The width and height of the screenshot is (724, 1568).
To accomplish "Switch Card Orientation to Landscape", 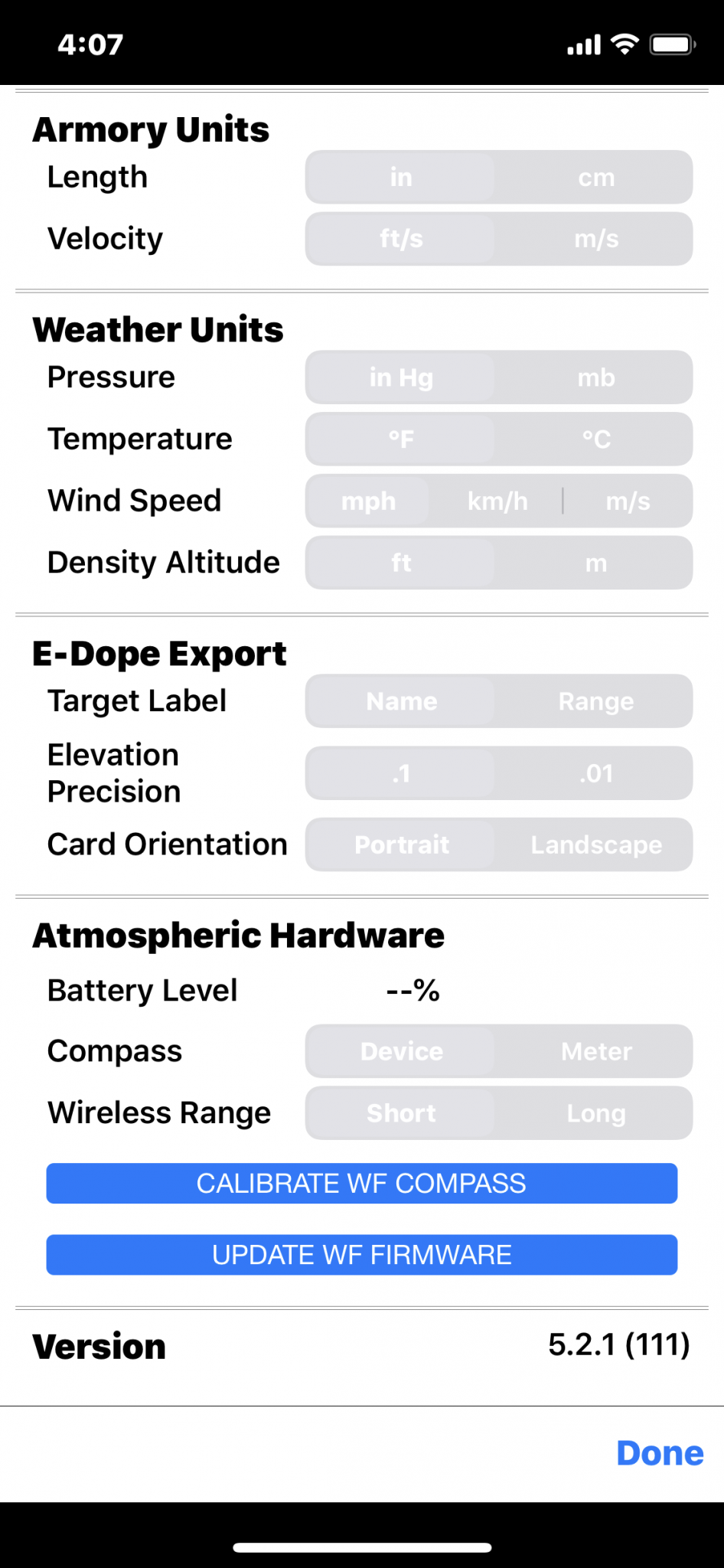I will pos(595,844).
